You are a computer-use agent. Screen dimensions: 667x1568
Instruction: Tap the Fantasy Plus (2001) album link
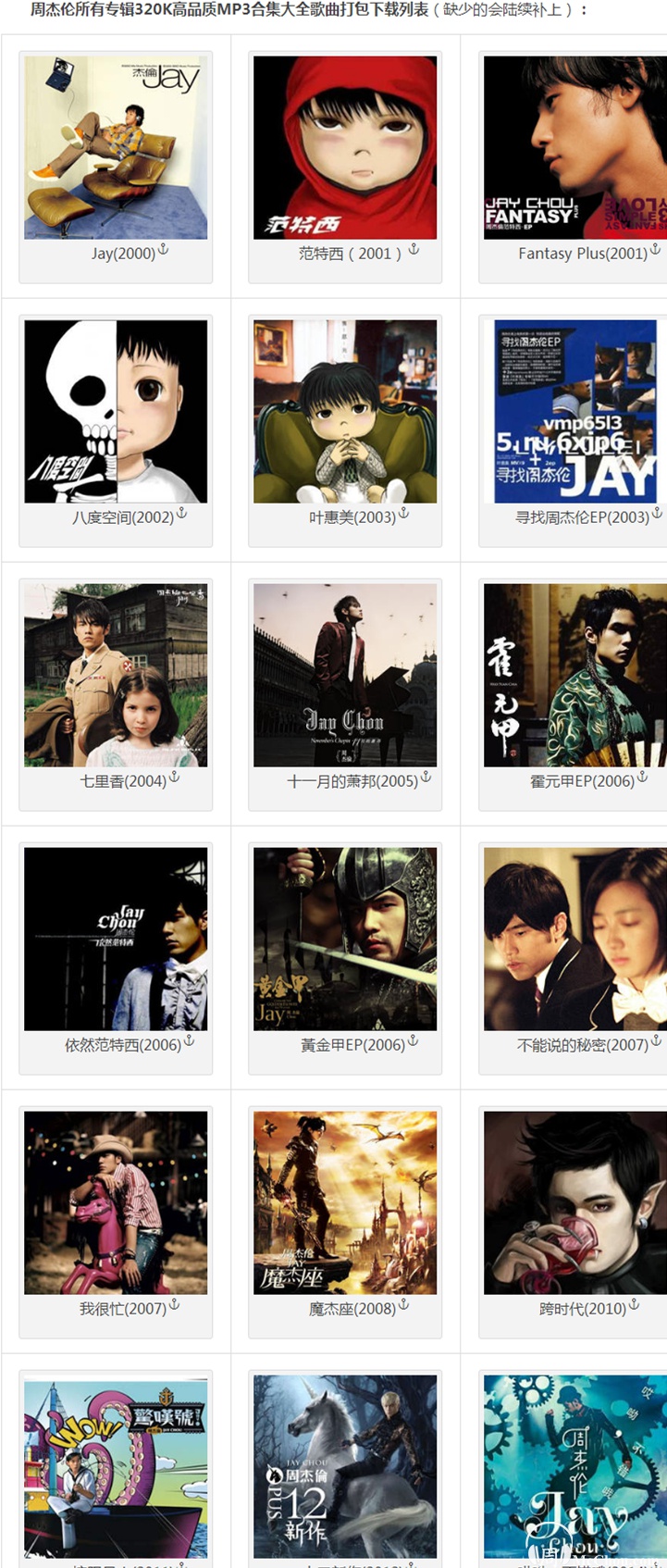[583, 253]
